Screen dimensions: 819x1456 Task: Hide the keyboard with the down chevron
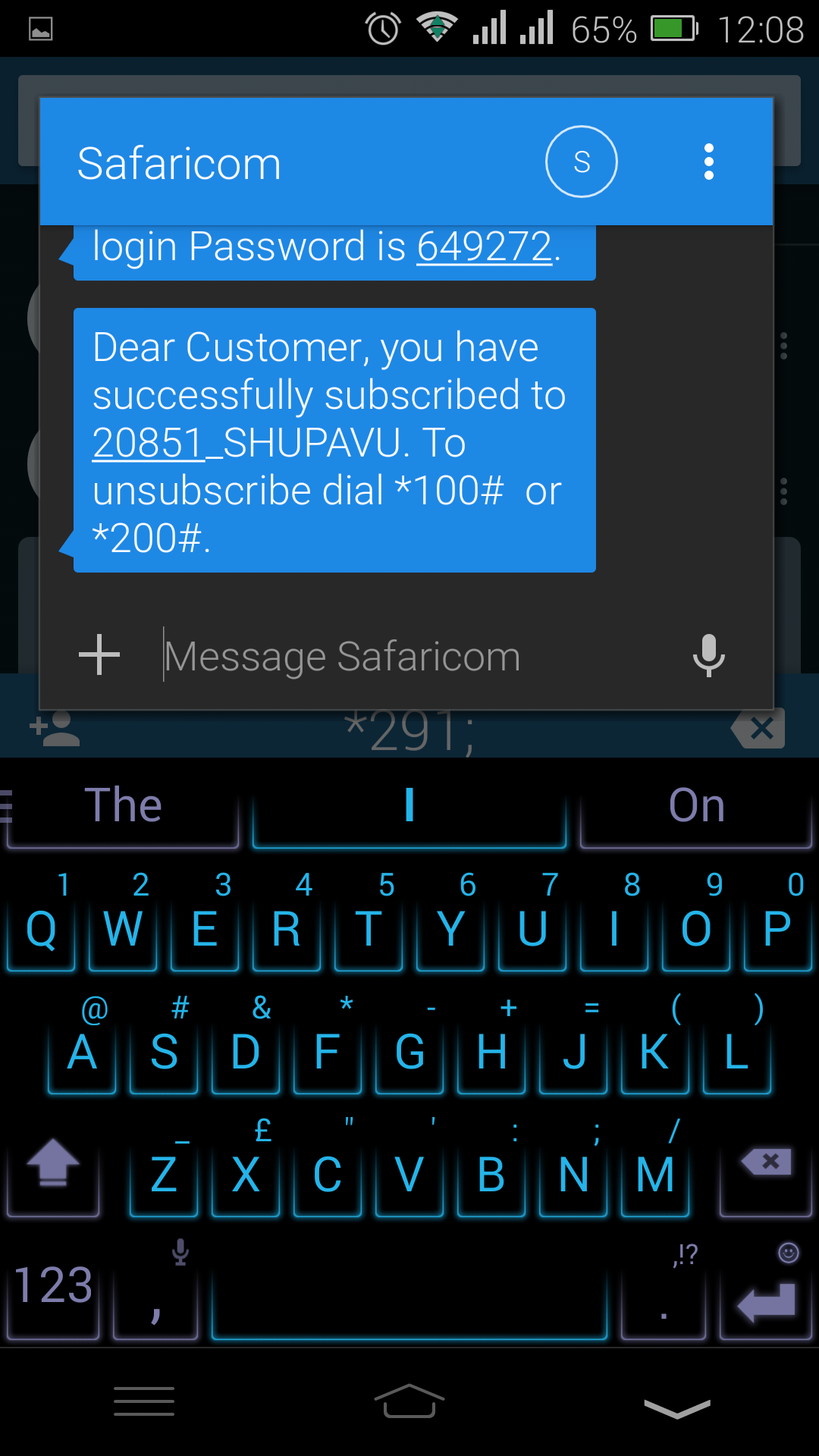676,1407
